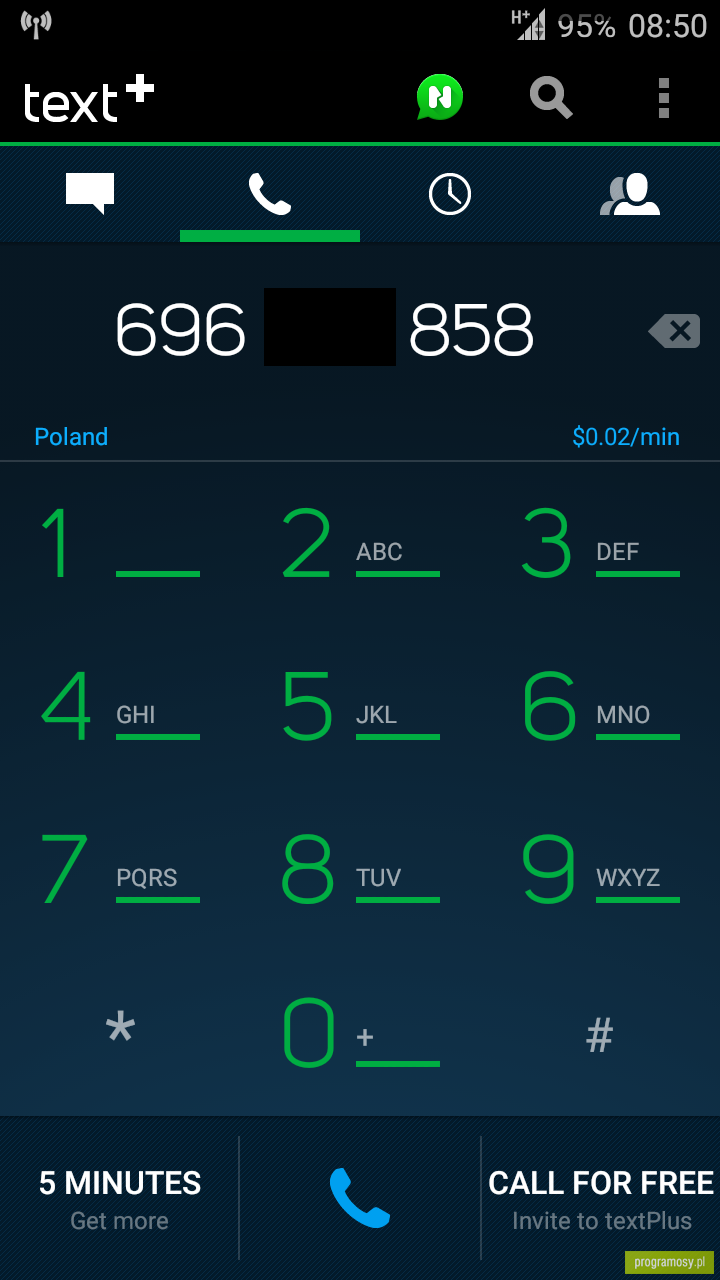Start the call with blue phone button
720x1280 pixels.
(x=360, y=1198)
